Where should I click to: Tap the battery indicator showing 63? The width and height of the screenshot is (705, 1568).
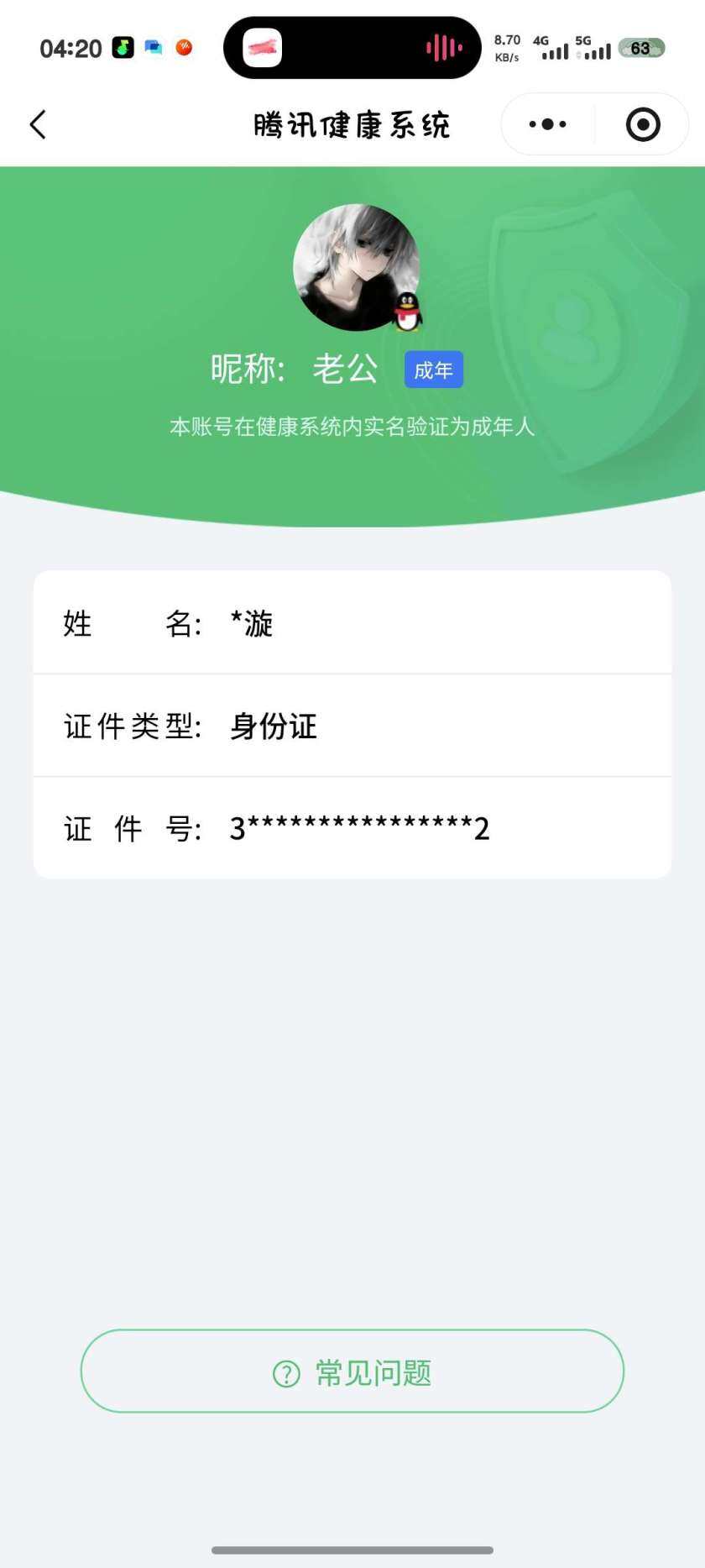642,48
